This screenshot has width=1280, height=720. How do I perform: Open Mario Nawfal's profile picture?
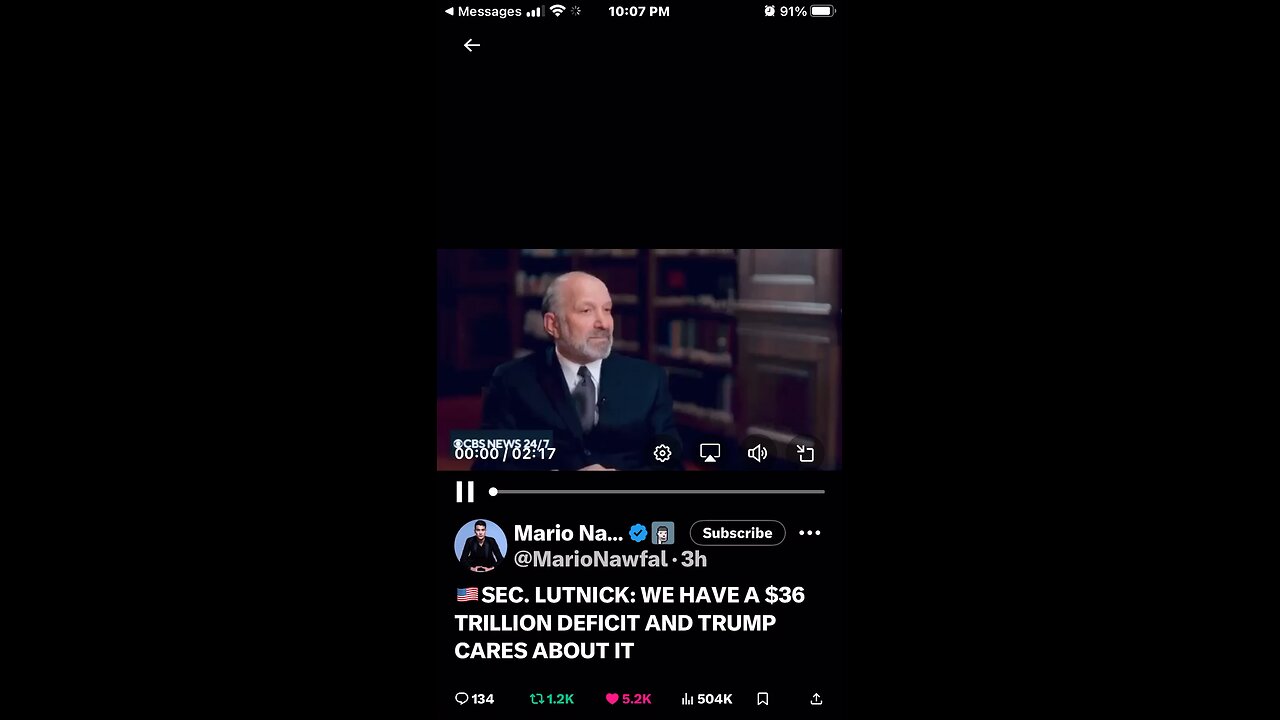[480, 545]
